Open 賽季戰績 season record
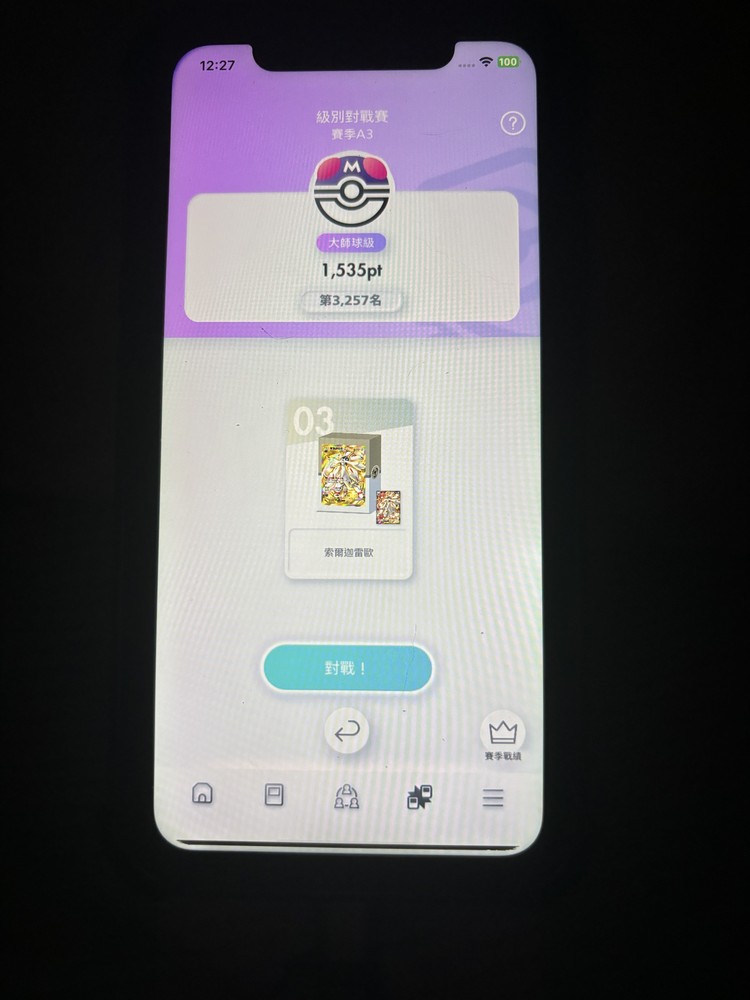The width and height of the screenshot is (750, 1000). [502, 738]
